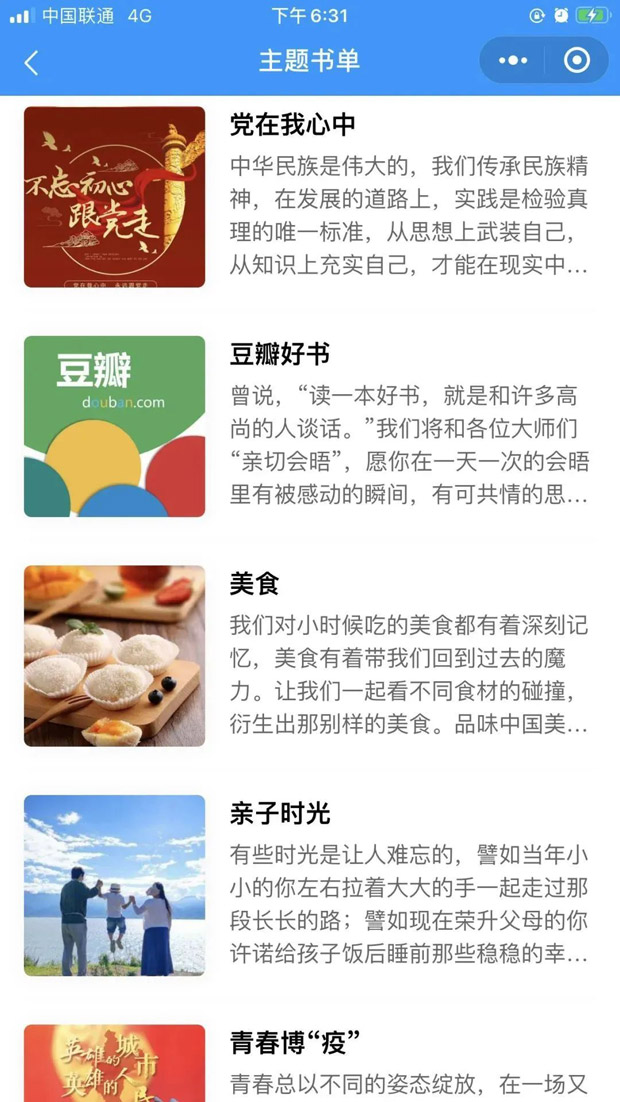Open the 豆瓣好书 book list
620x1102 pixels.
pos(310,426)
